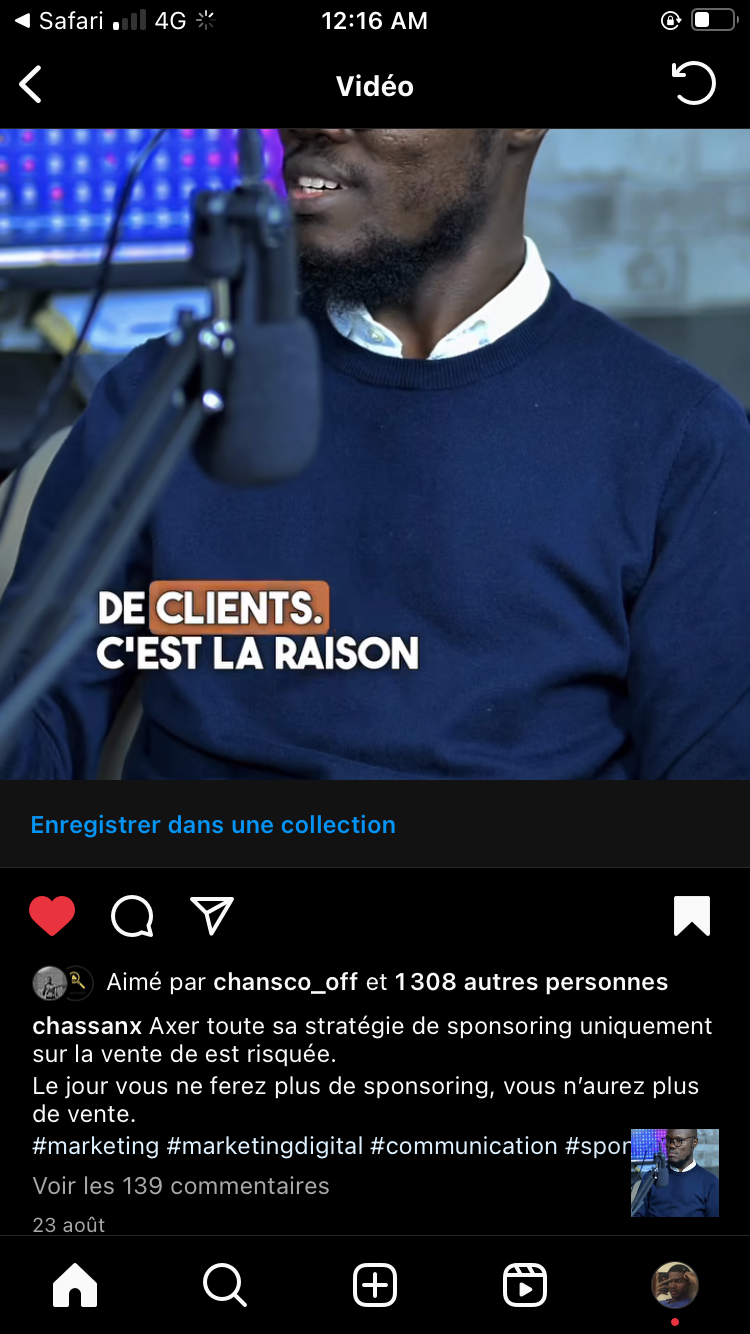Open the comment bubble icon
This screenshot has width=750, height=1334.
tap(132, 916)
